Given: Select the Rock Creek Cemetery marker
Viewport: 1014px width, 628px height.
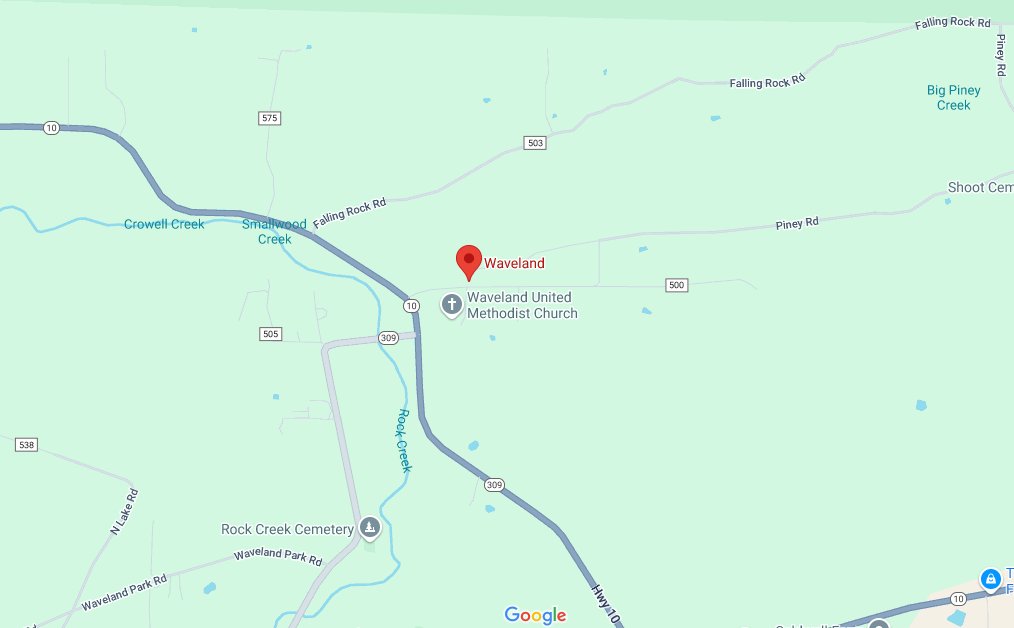Looking at the screenshot, I should [370, 527].
